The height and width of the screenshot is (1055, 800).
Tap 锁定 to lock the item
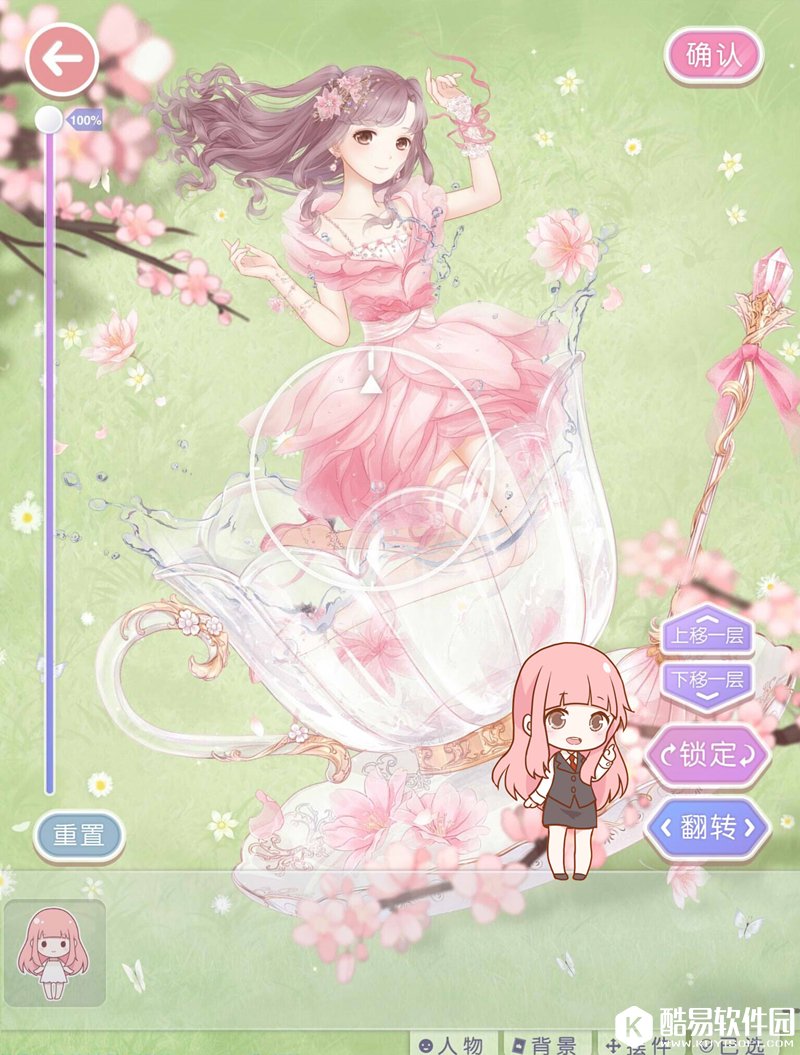pyautogui.click(x=708, y=754)
